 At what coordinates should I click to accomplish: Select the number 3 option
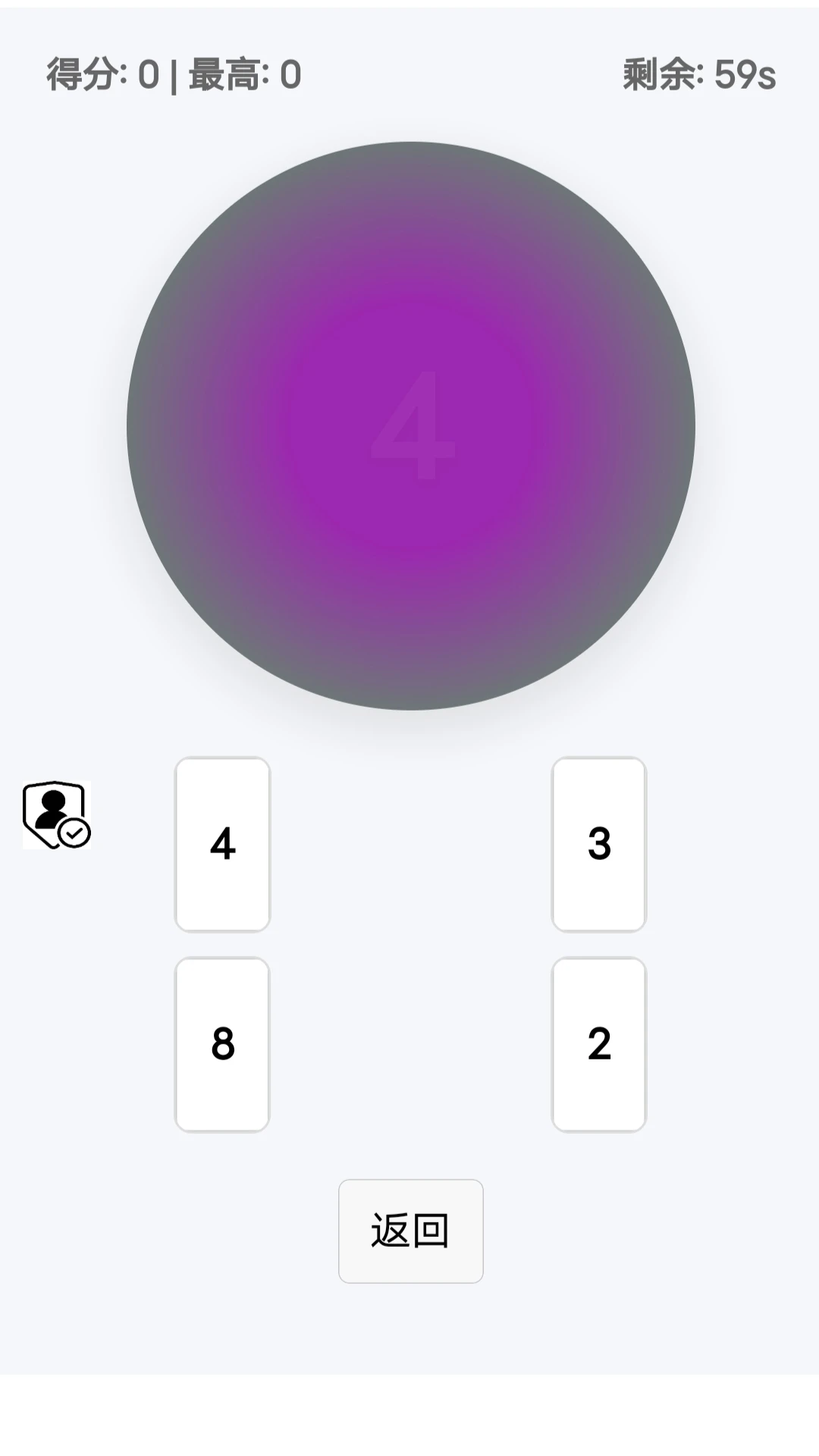click(598, 844)
